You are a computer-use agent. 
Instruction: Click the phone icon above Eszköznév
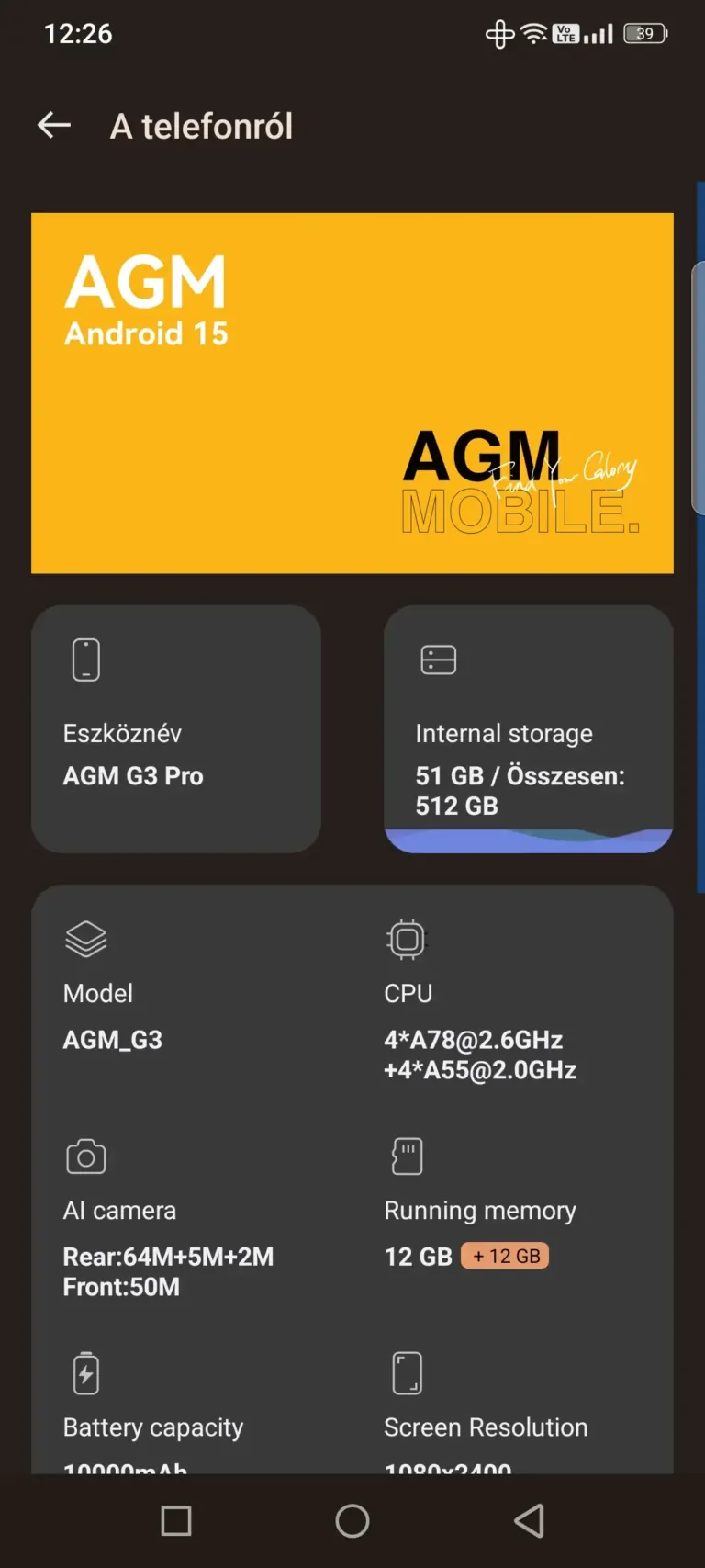coord(85,659)
